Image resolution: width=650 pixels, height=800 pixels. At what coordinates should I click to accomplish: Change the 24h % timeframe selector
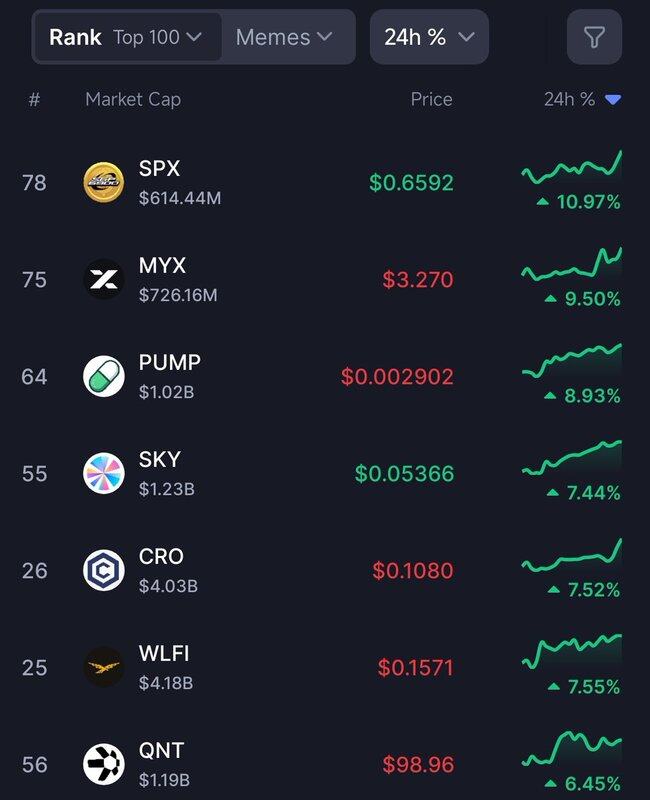click(x=429, y=37)
